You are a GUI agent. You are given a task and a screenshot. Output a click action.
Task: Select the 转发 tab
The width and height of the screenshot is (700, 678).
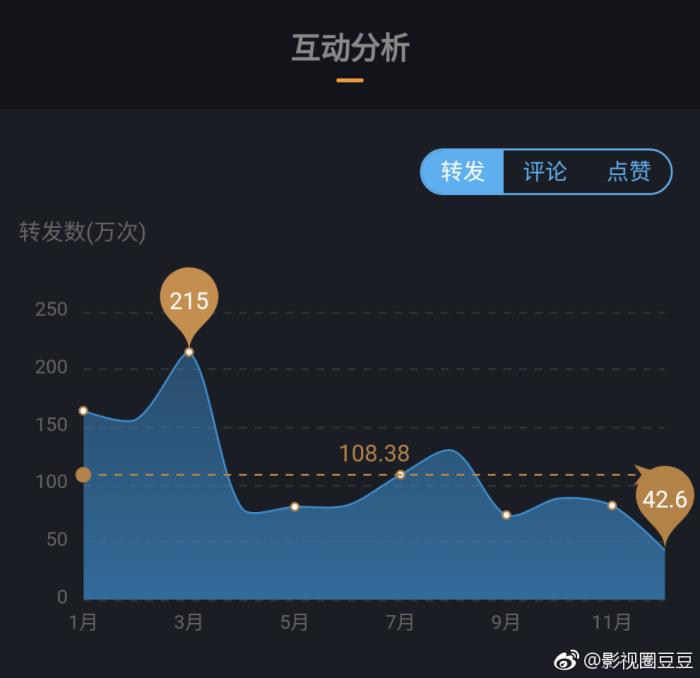point(462,172)
